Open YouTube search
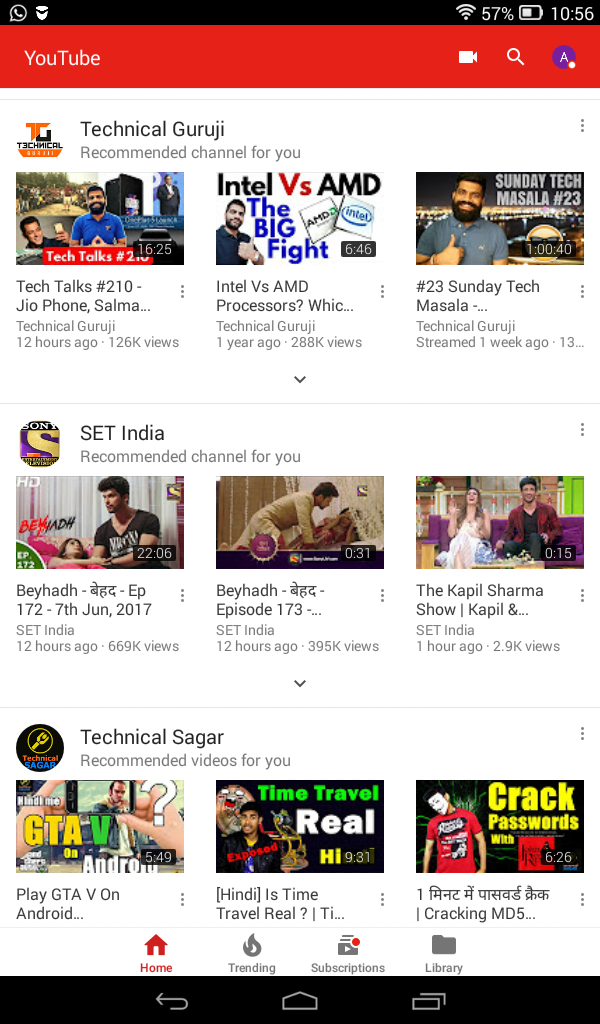Screen dimensions: 600x1024 [x=516, y=57]
